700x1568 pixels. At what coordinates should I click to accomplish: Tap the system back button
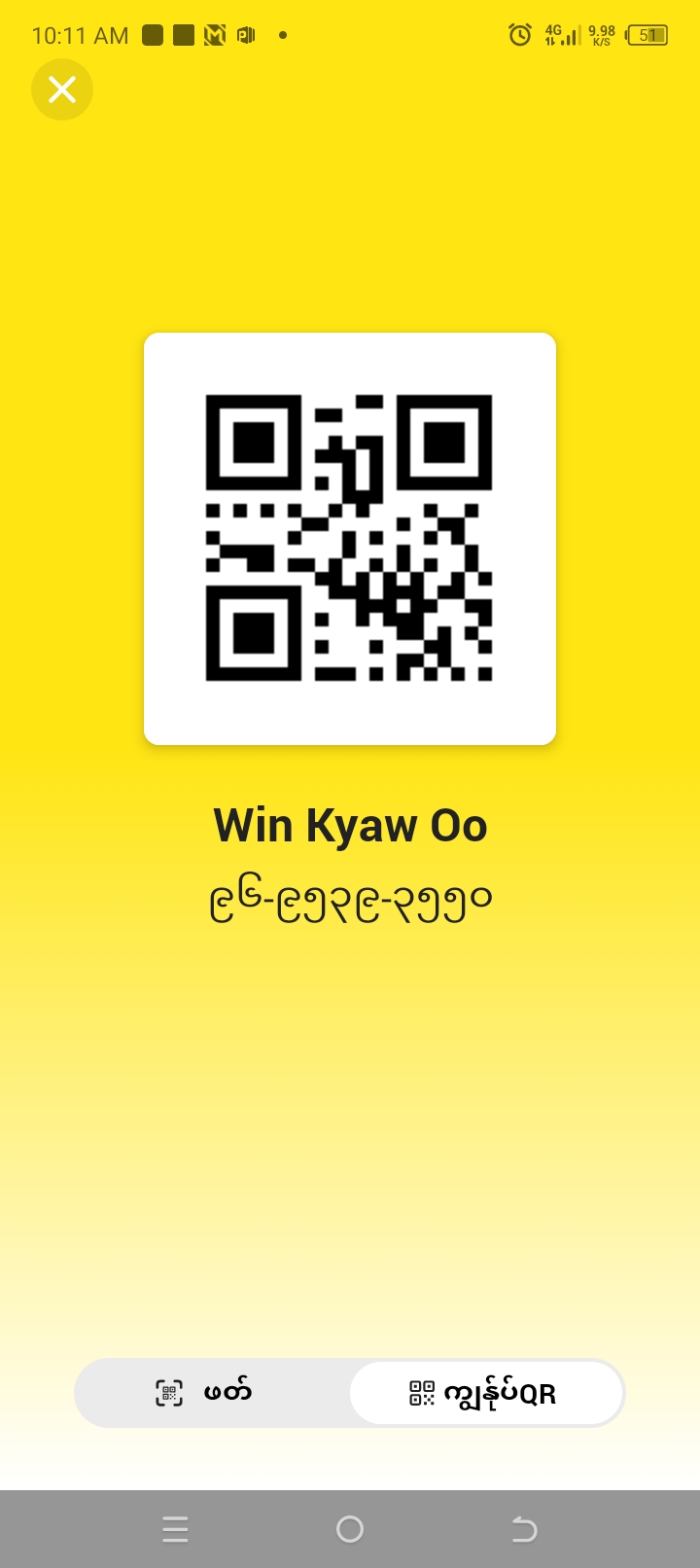coord(524,1529)
